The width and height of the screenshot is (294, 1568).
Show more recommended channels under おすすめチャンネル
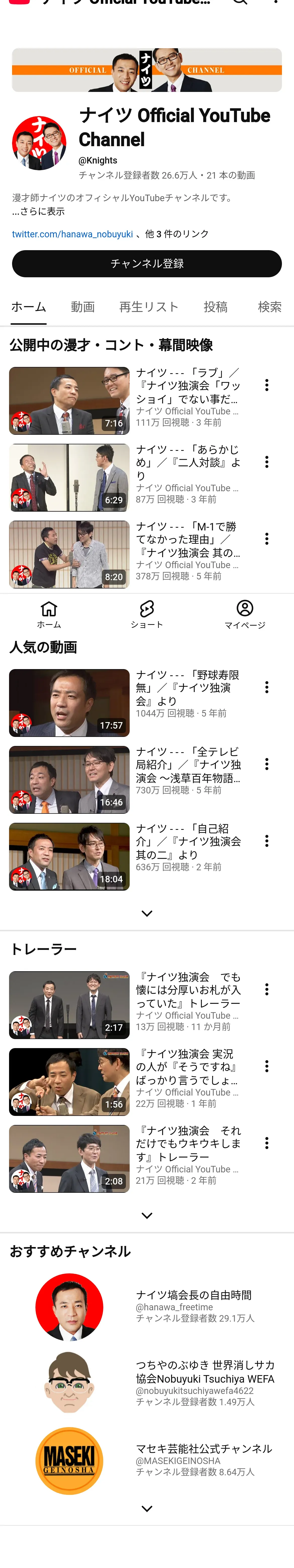147,1508
